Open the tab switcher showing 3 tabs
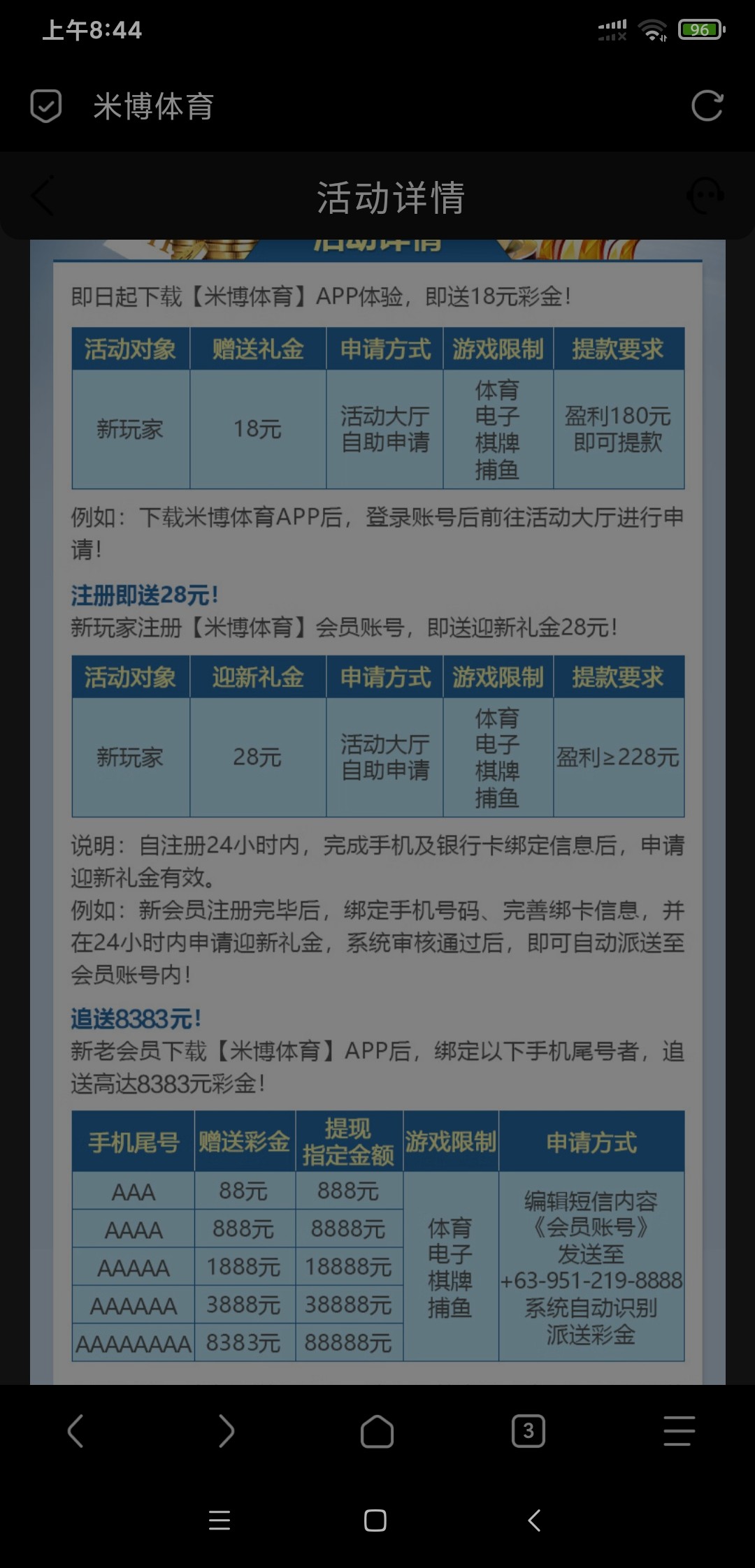 (528, 1431)
